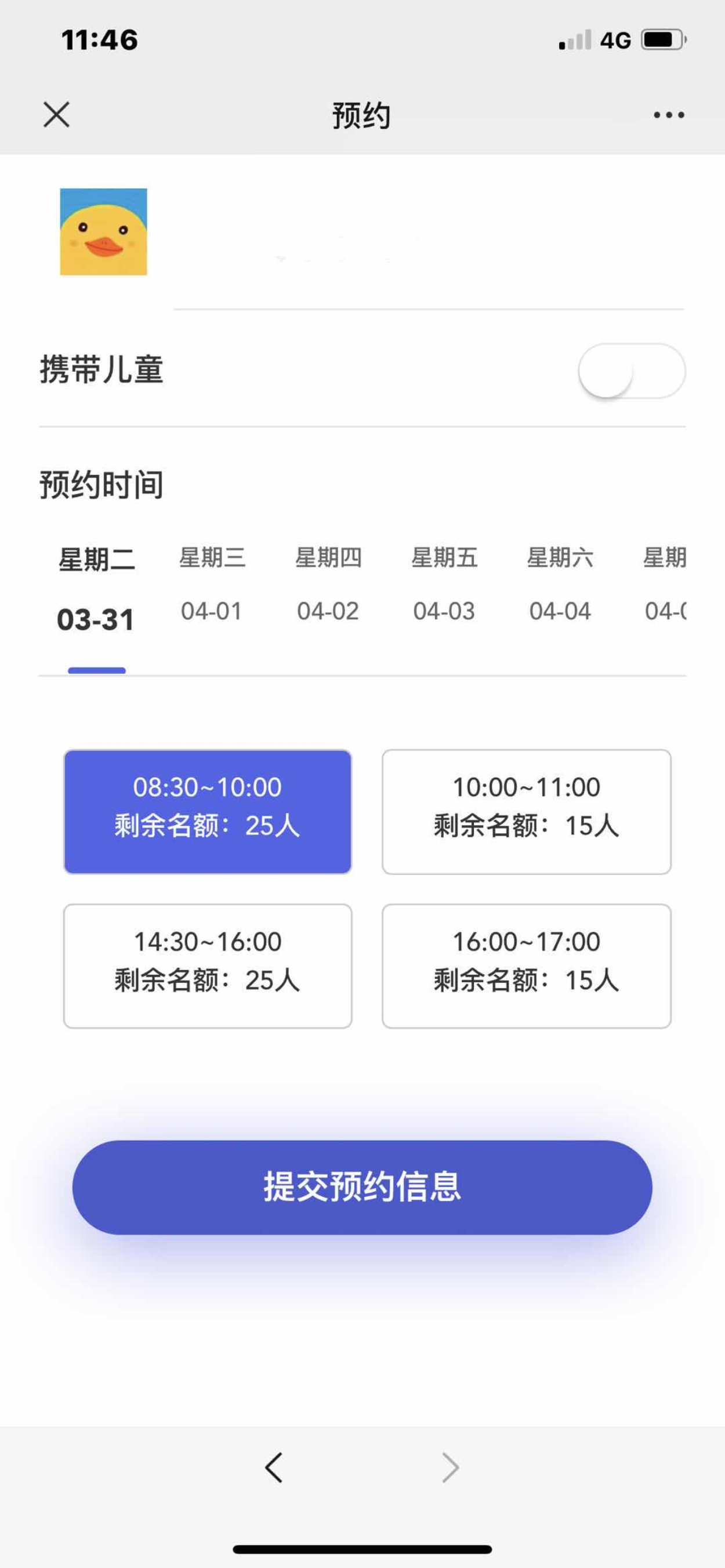Screen dimensions: 725x1568
Task: Switch to 星期四 04-02
Action: point(328,585)
